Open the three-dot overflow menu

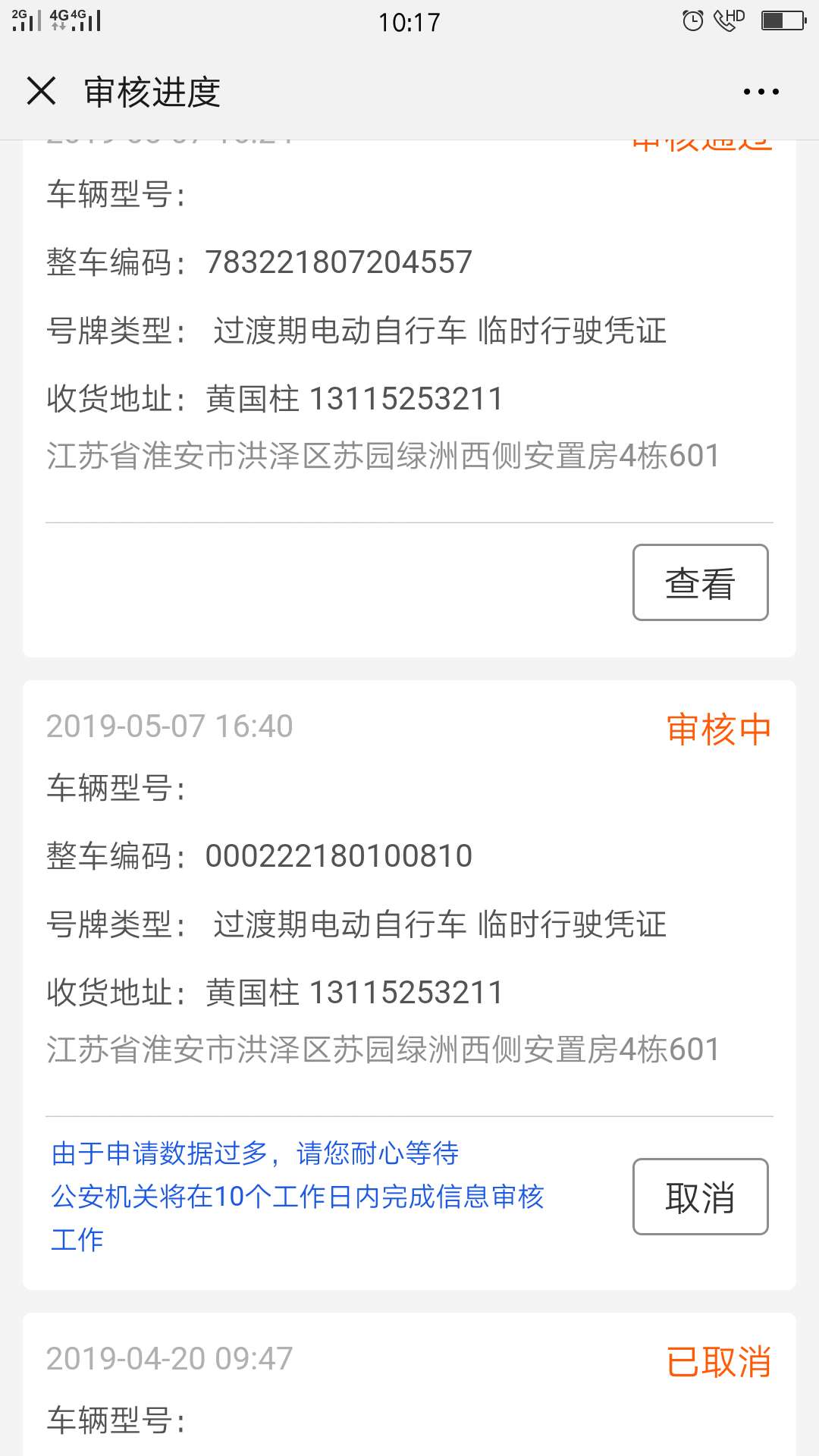pos(761,92)
